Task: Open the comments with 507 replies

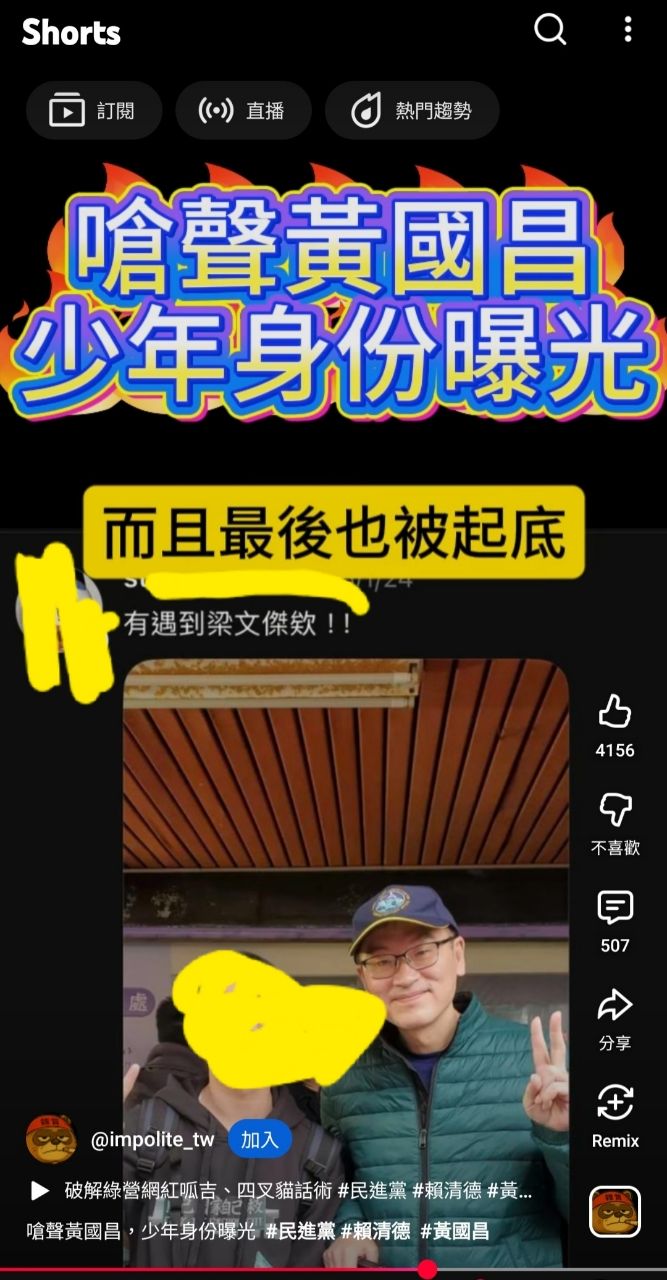Action: (x=614, y=909)
